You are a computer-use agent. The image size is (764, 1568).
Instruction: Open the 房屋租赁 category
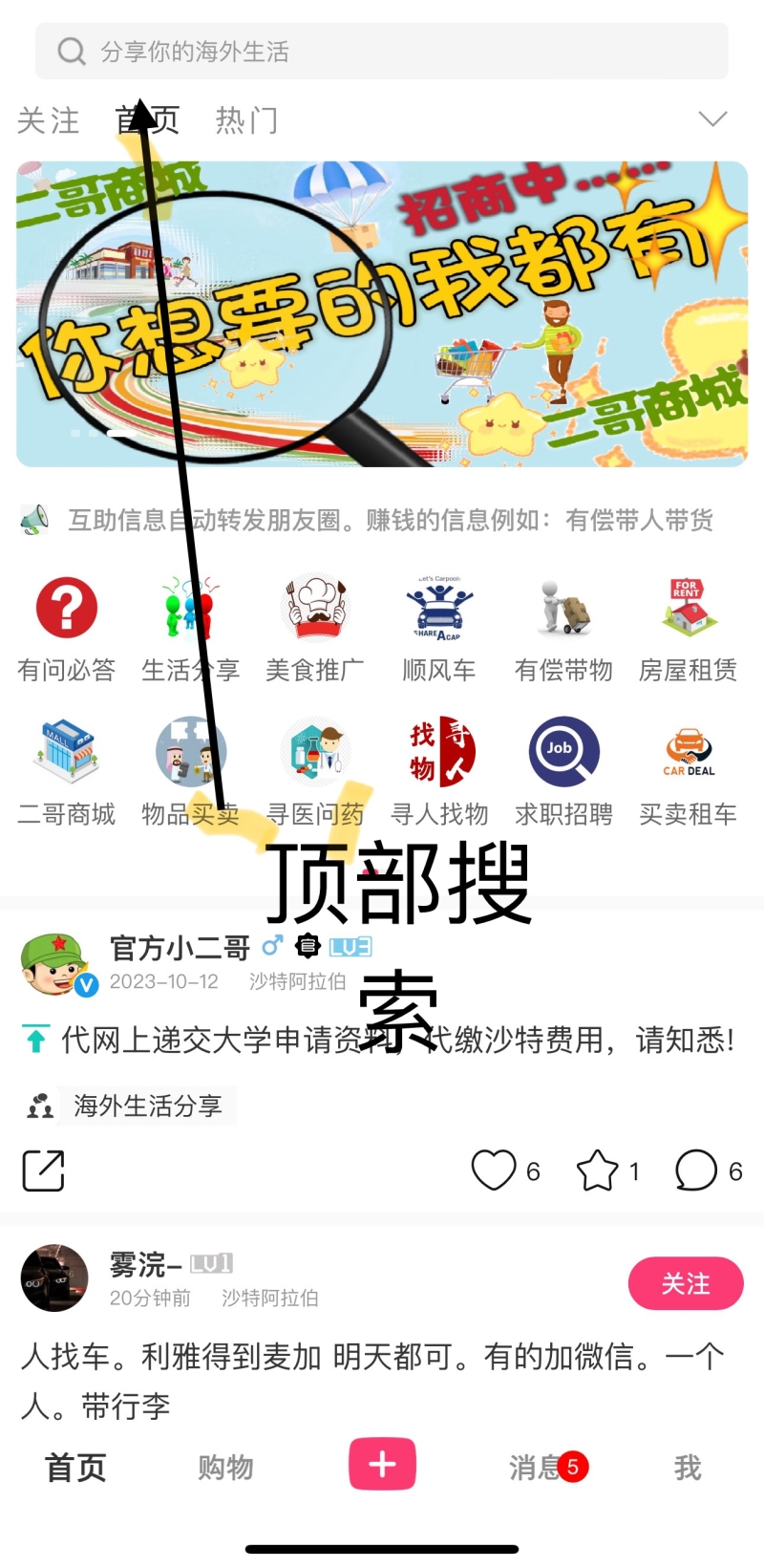[688, 628]
